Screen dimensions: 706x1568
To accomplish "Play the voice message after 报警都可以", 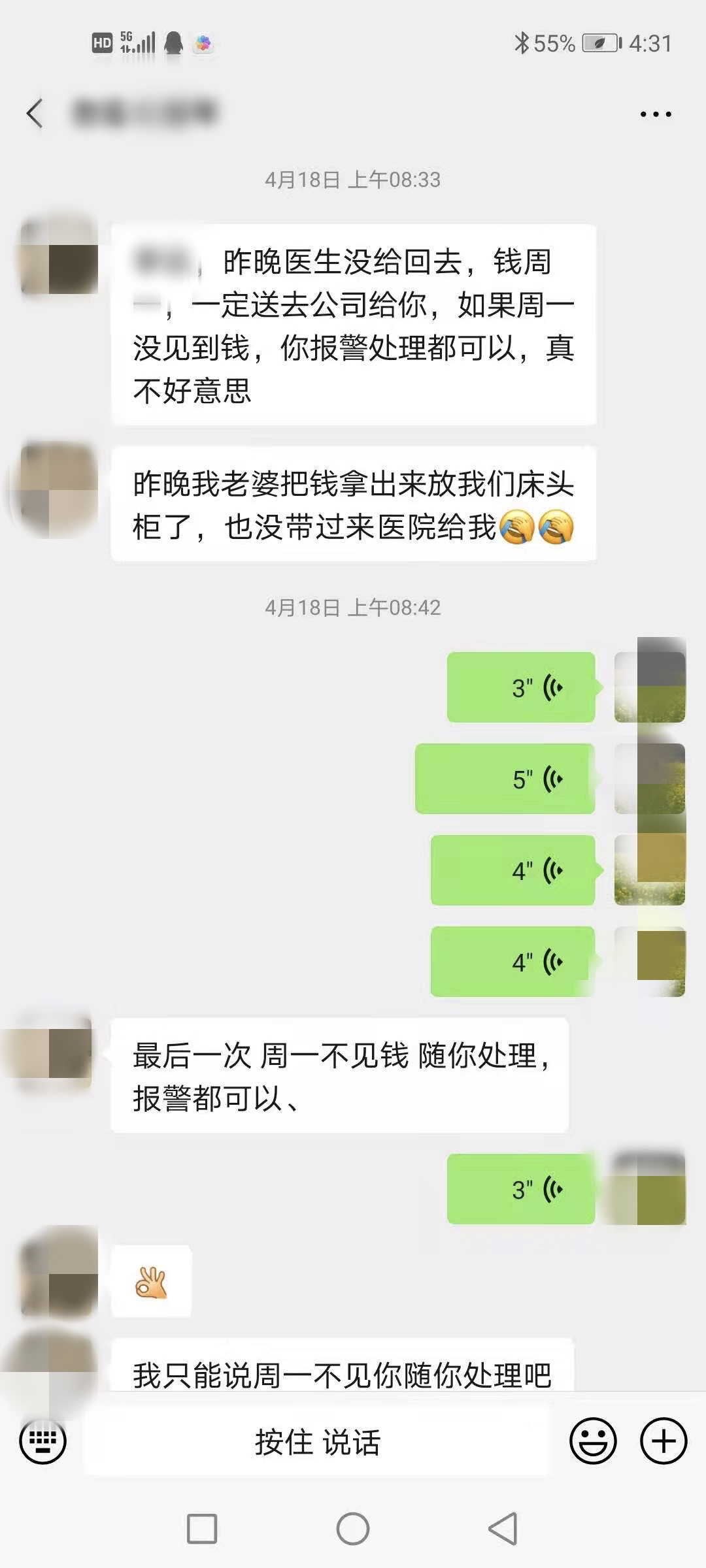I will (520, 1189).
